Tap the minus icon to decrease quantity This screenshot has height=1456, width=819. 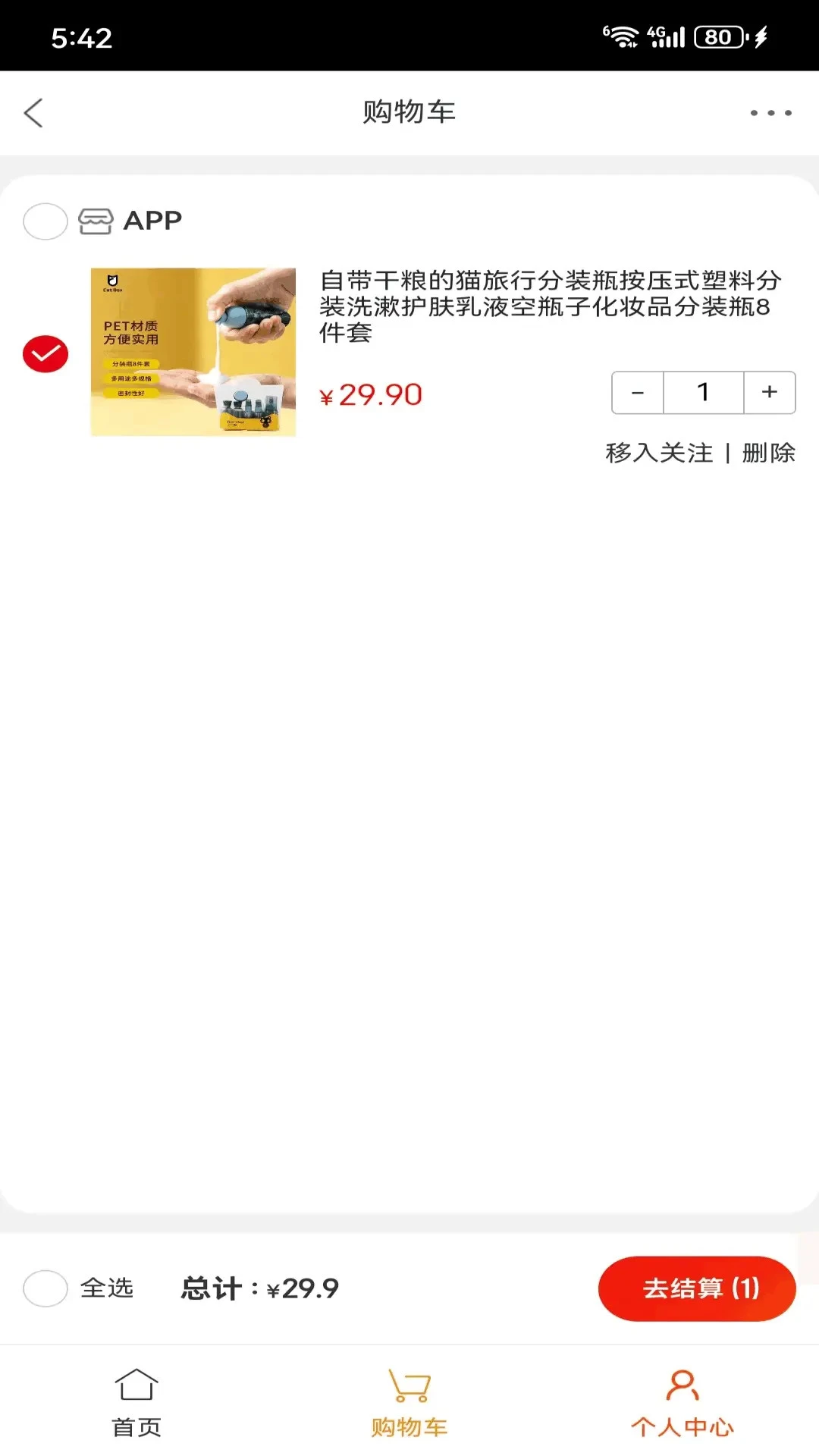[637, 392]
